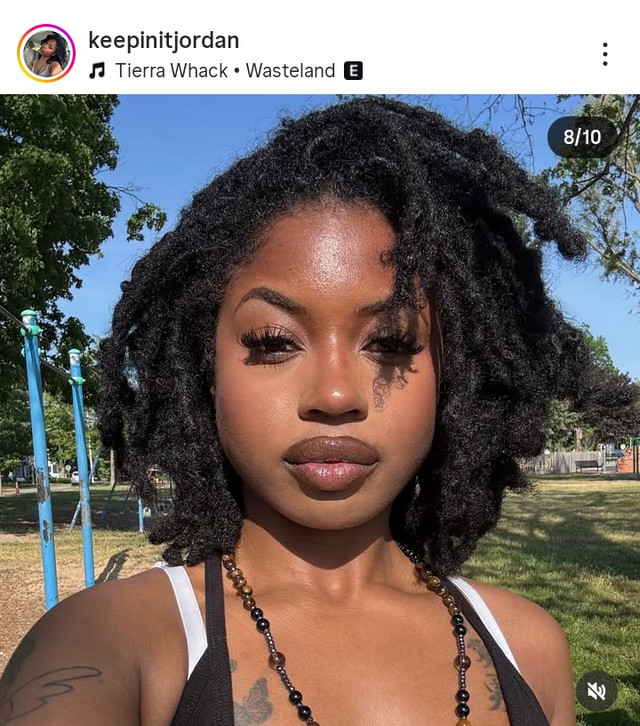This screenshot has height=726, width=640.
Task: Unmute the post audio
Action: click(x=596, y=690)
